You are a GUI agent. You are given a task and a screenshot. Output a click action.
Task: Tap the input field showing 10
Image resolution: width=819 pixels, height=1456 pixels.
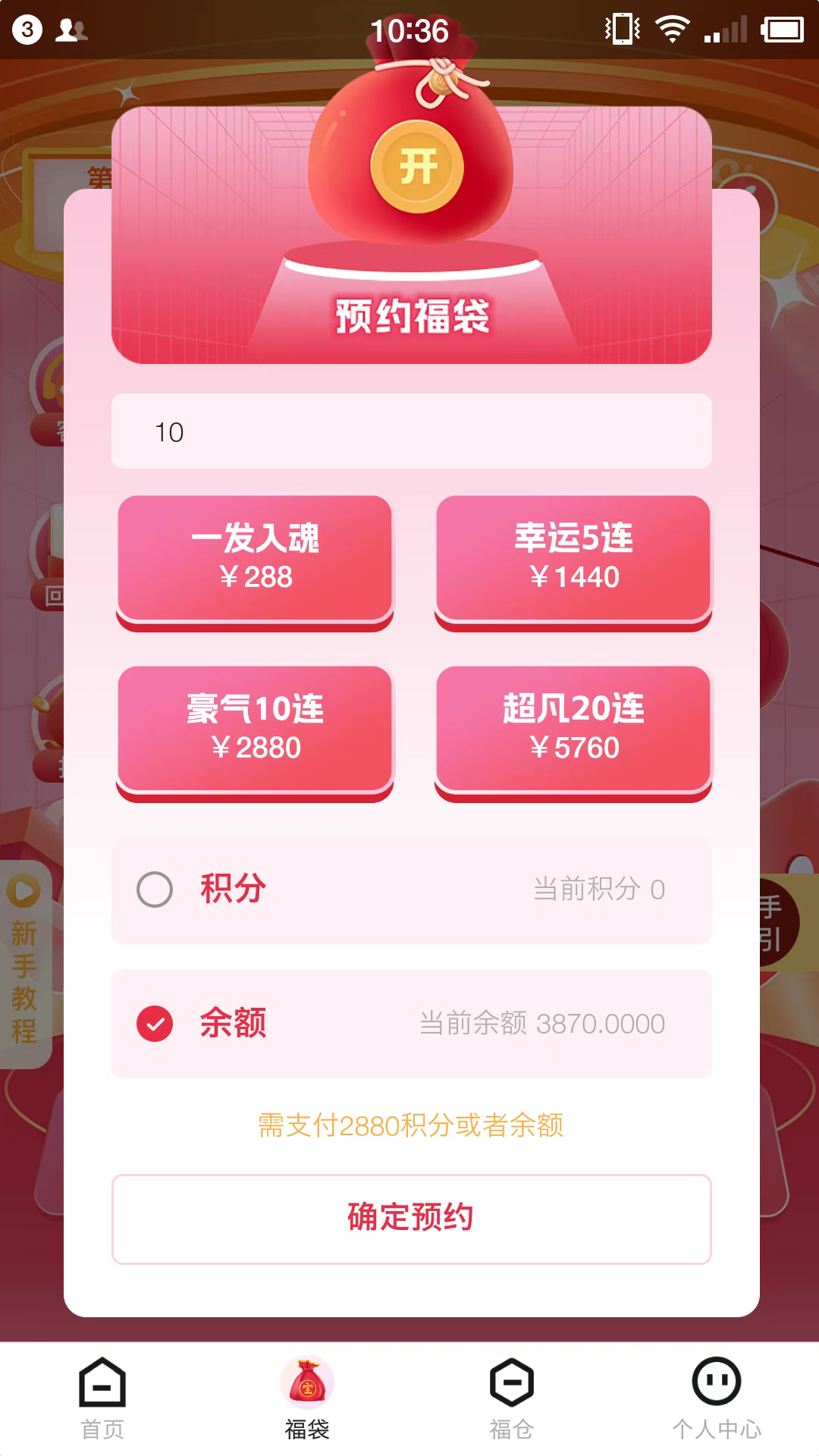[x=412, y=430]
